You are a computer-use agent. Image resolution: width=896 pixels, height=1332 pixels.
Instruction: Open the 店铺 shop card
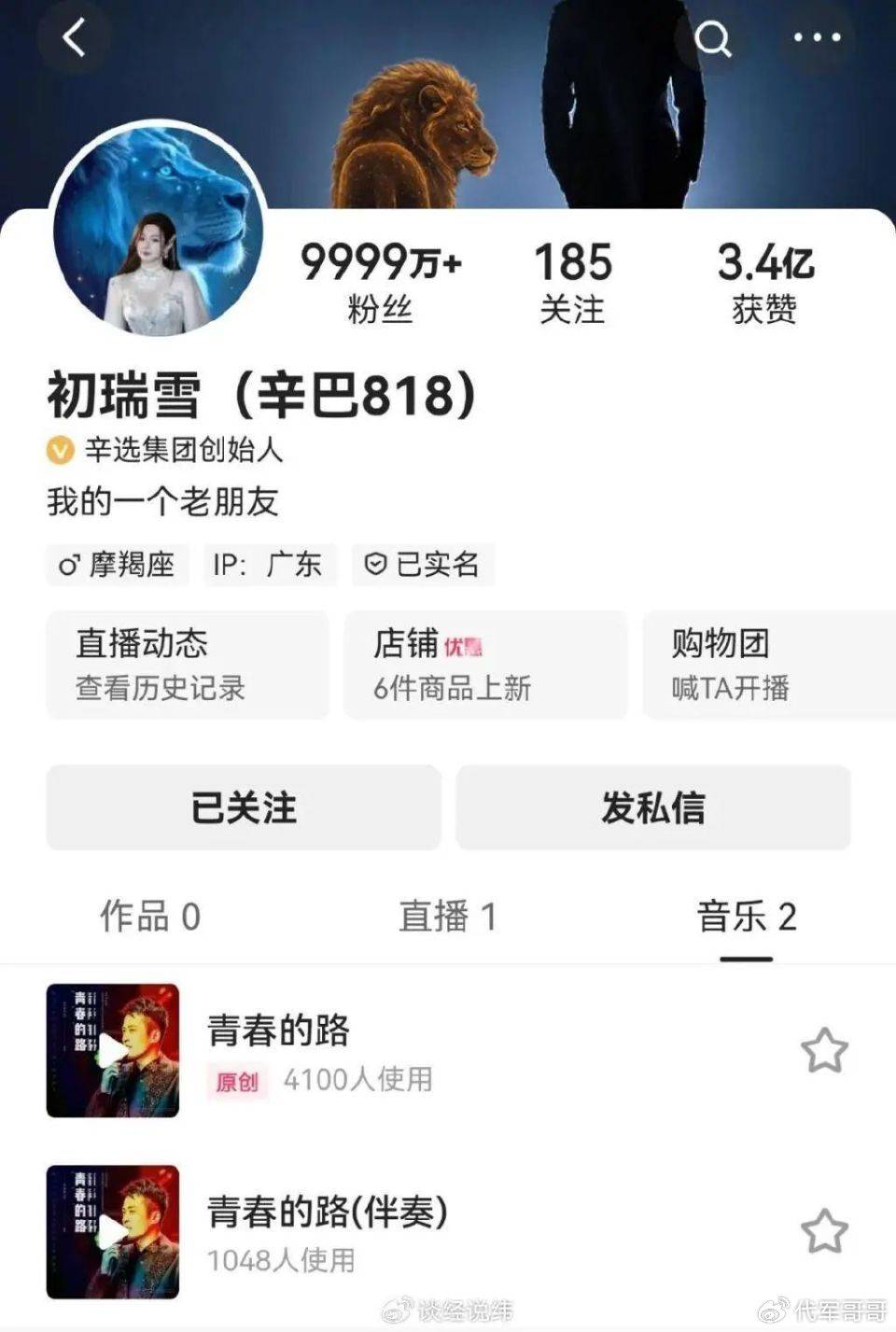[485, 665]
